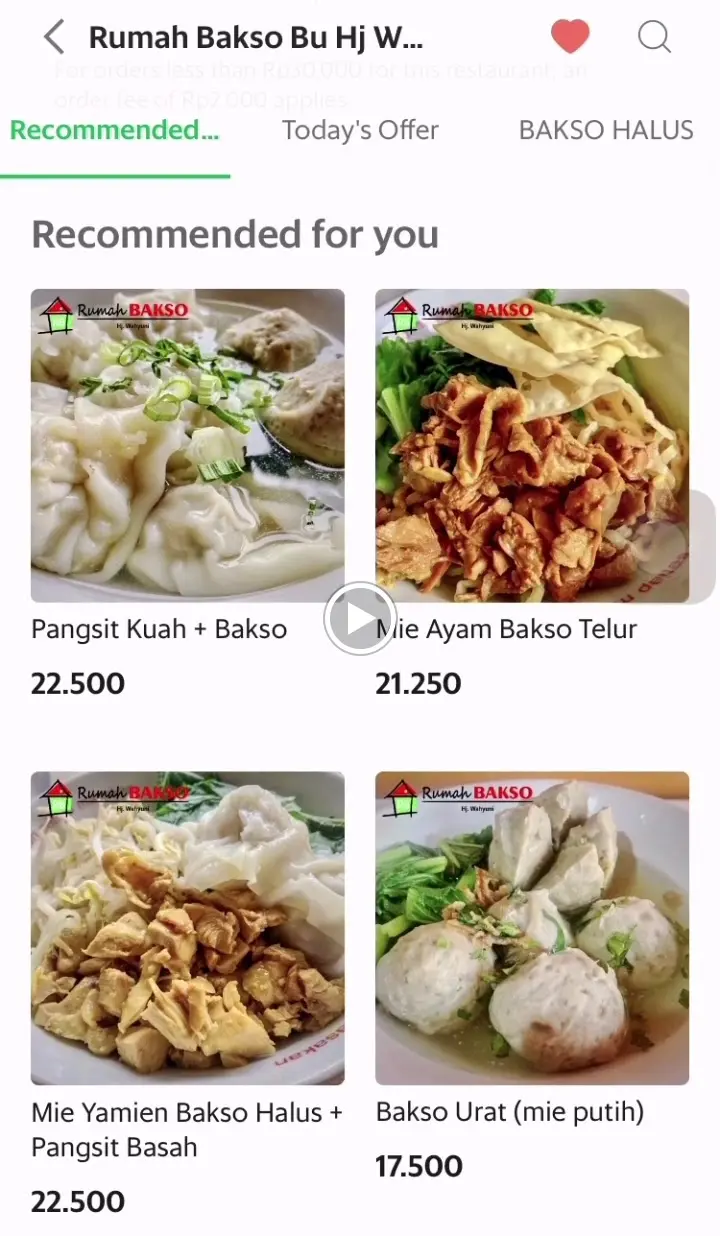The width and height of the screenshot is (720, 1236).
Task: Switch to the Today's Offer tab
Action: pyautogui.click(x=360, y=129)
